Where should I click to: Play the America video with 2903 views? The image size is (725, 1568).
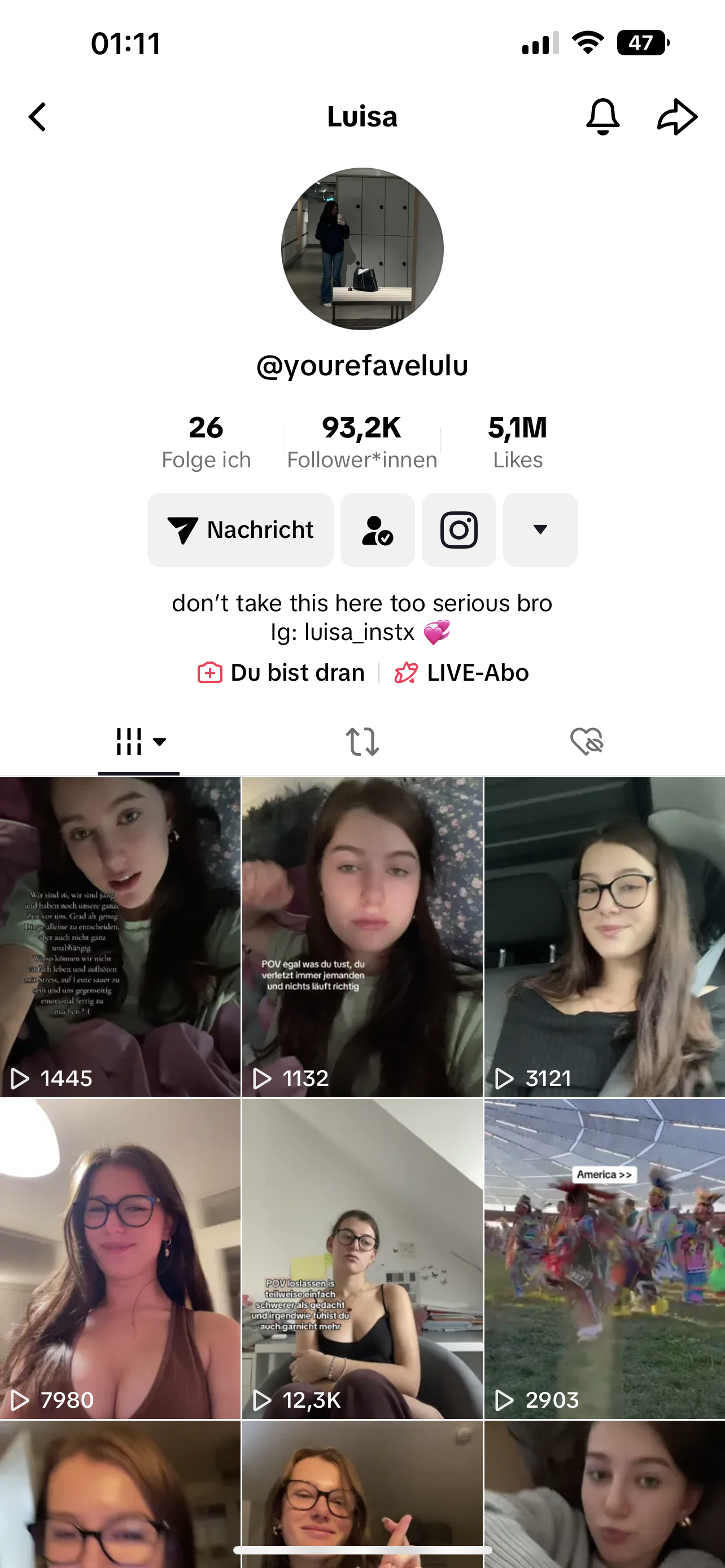pyautogui.click(x=605, y=1259)
